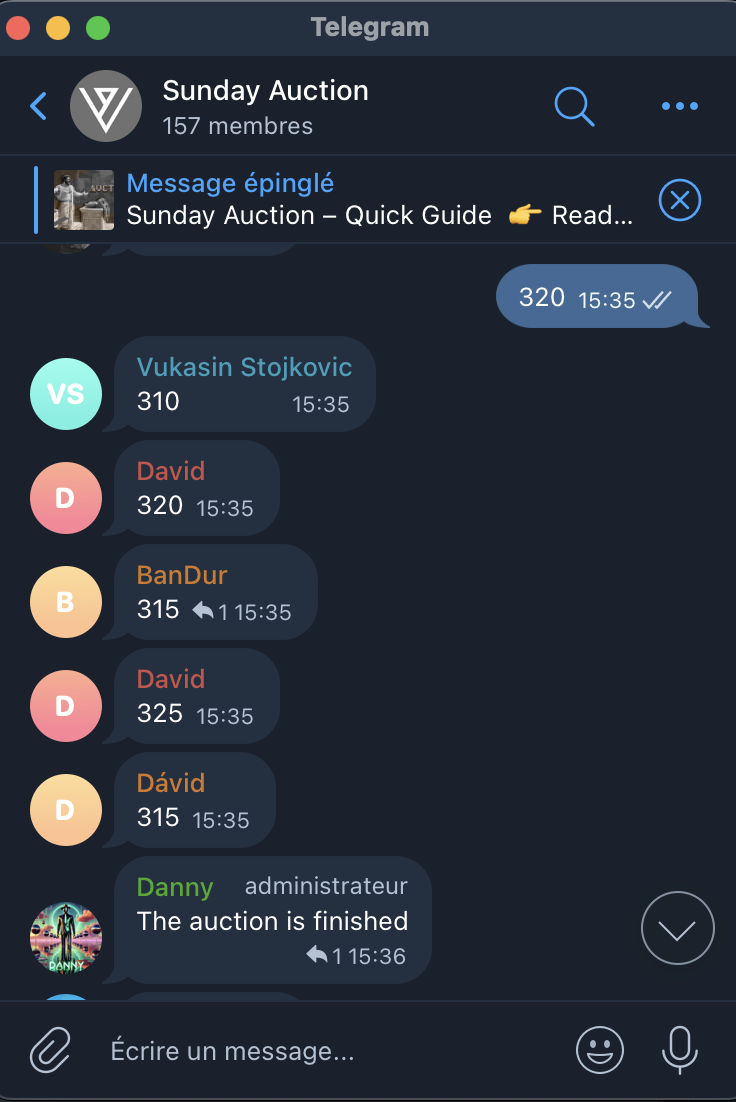Open the three-dot overflow menu

[680, 106]
